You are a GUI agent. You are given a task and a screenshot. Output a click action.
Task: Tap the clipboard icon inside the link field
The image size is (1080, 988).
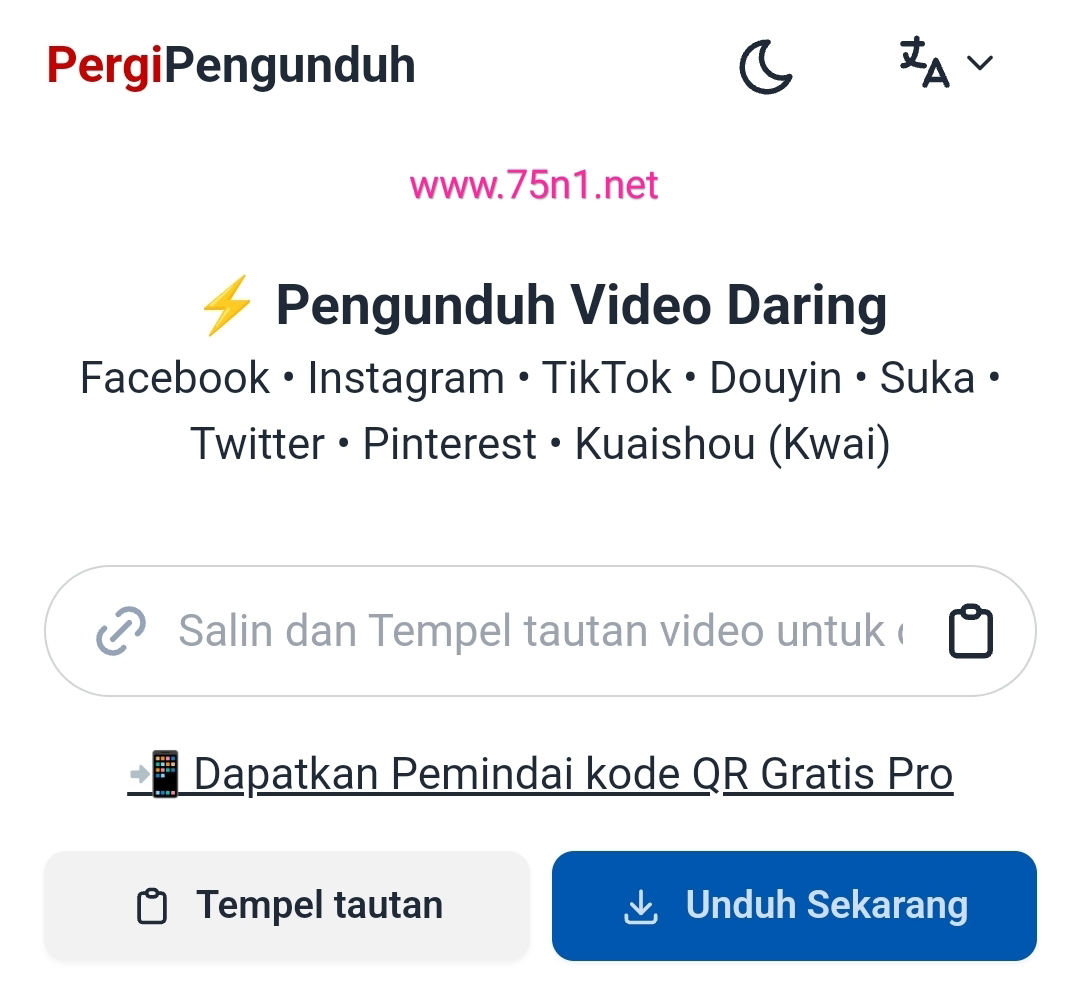tap(971, 631)
